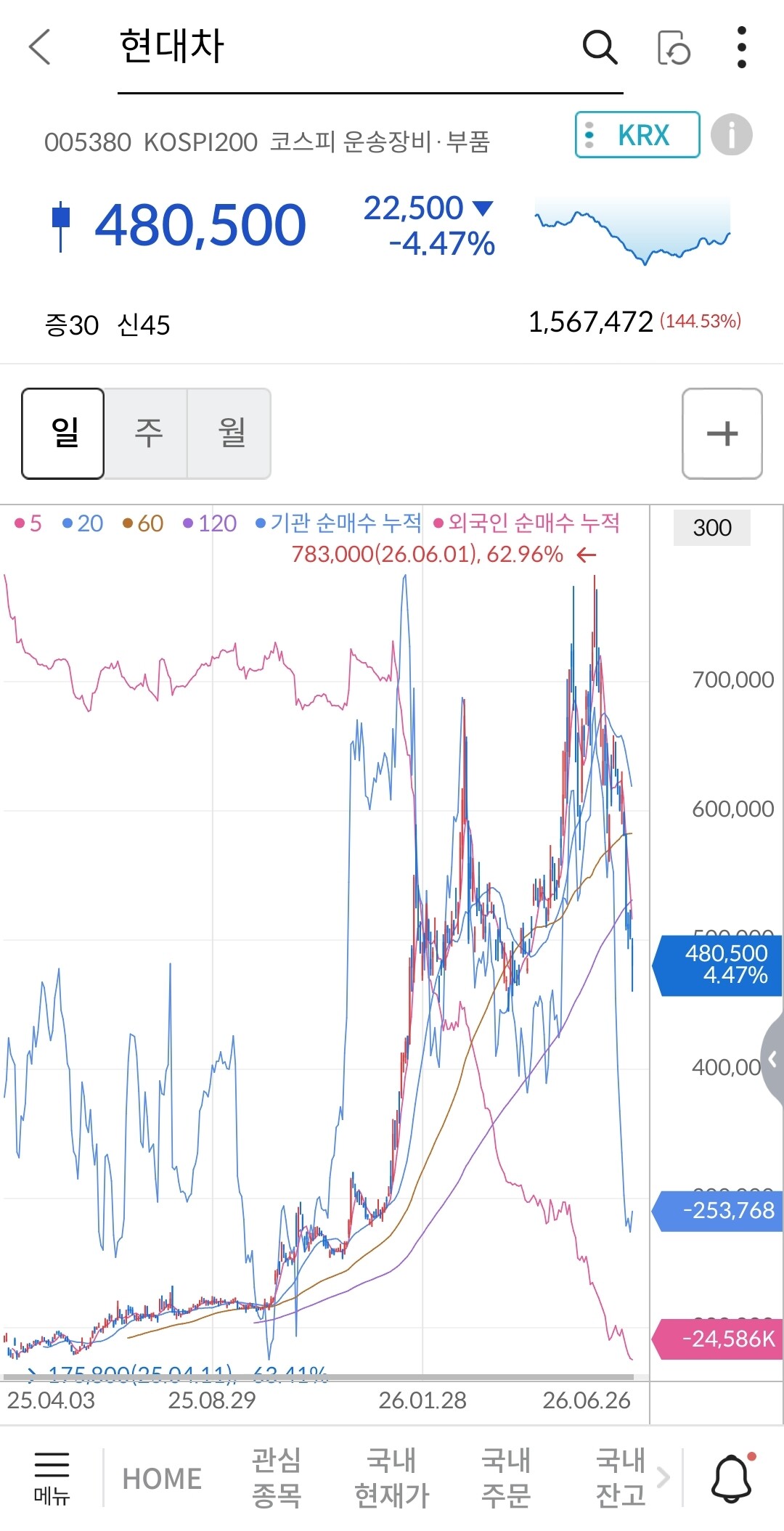784x1531 pixels.
Task: Open the 국내잔고 balance tab
Action: click(621, 1477)
